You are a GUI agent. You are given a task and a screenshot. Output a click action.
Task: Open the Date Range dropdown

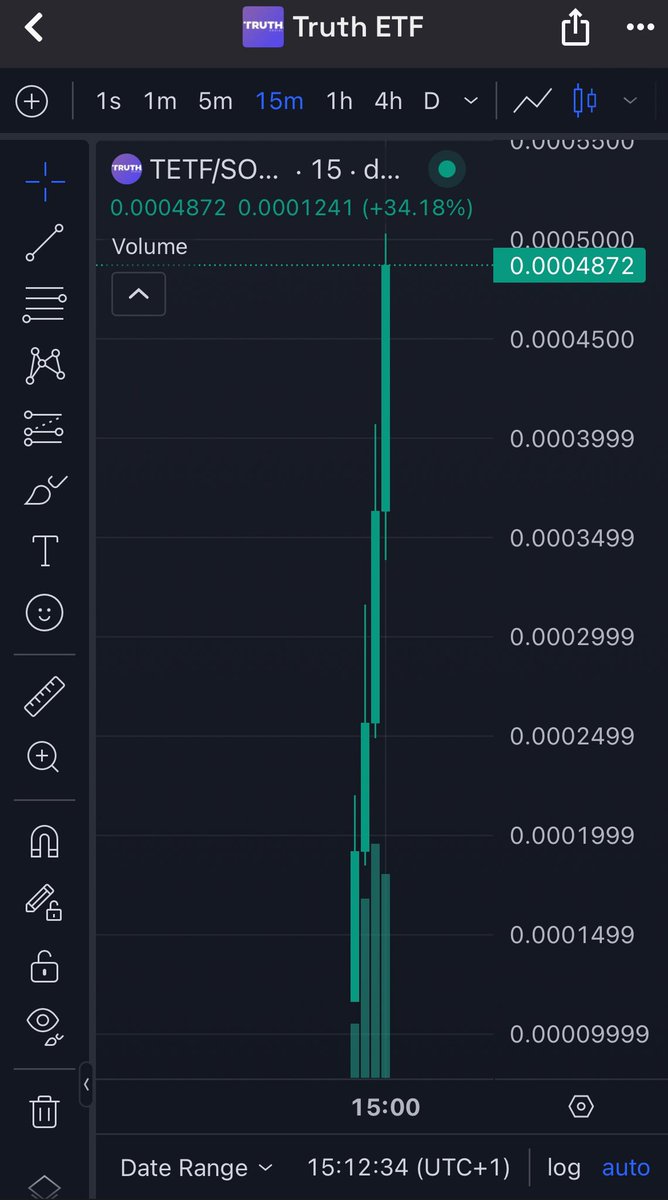click(196, 1167)
